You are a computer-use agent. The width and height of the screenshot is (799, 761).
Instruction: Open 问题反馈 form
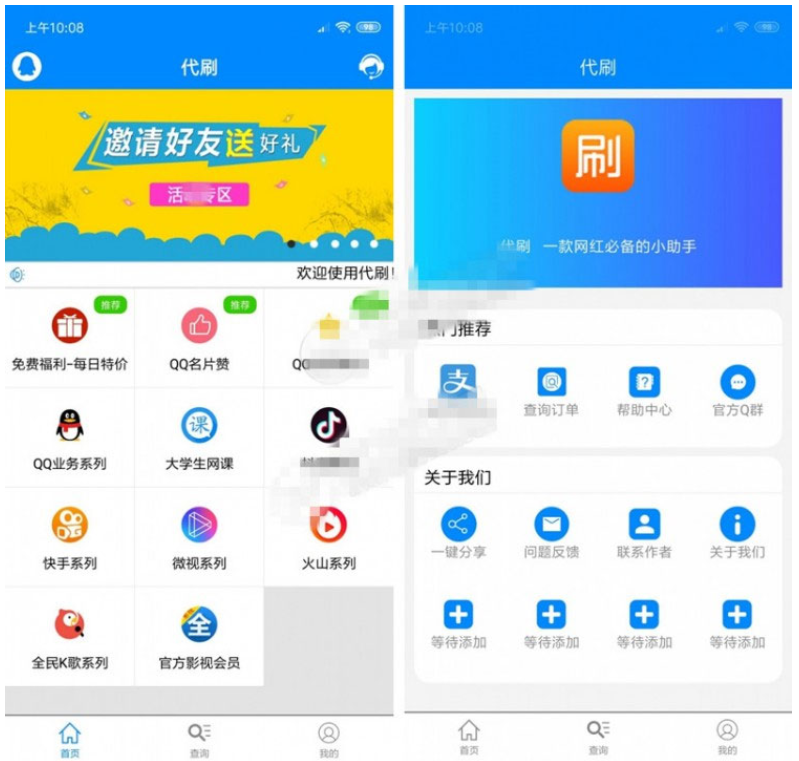[551, 532]
